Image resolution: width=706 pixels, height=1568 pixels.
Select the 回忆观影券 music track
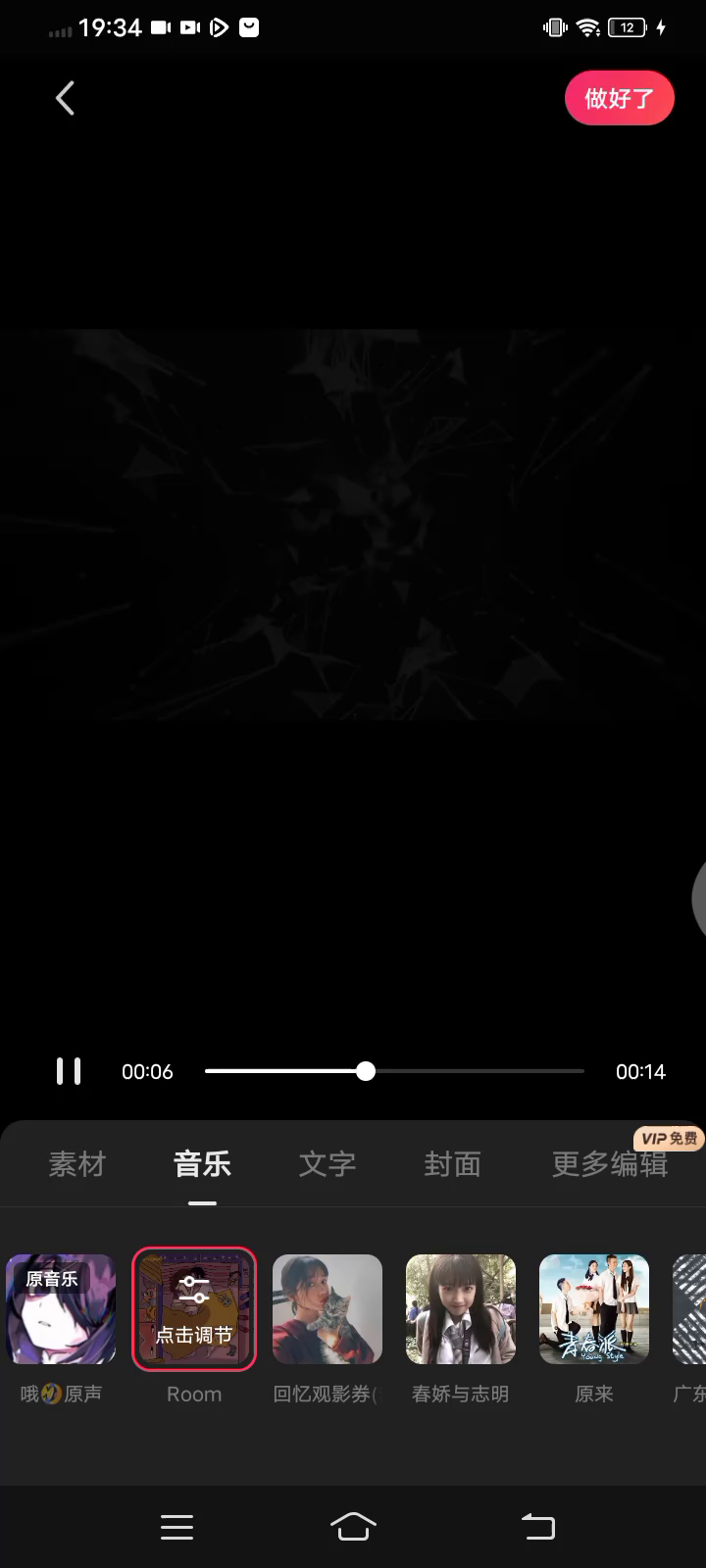(x=328, y=1309)
